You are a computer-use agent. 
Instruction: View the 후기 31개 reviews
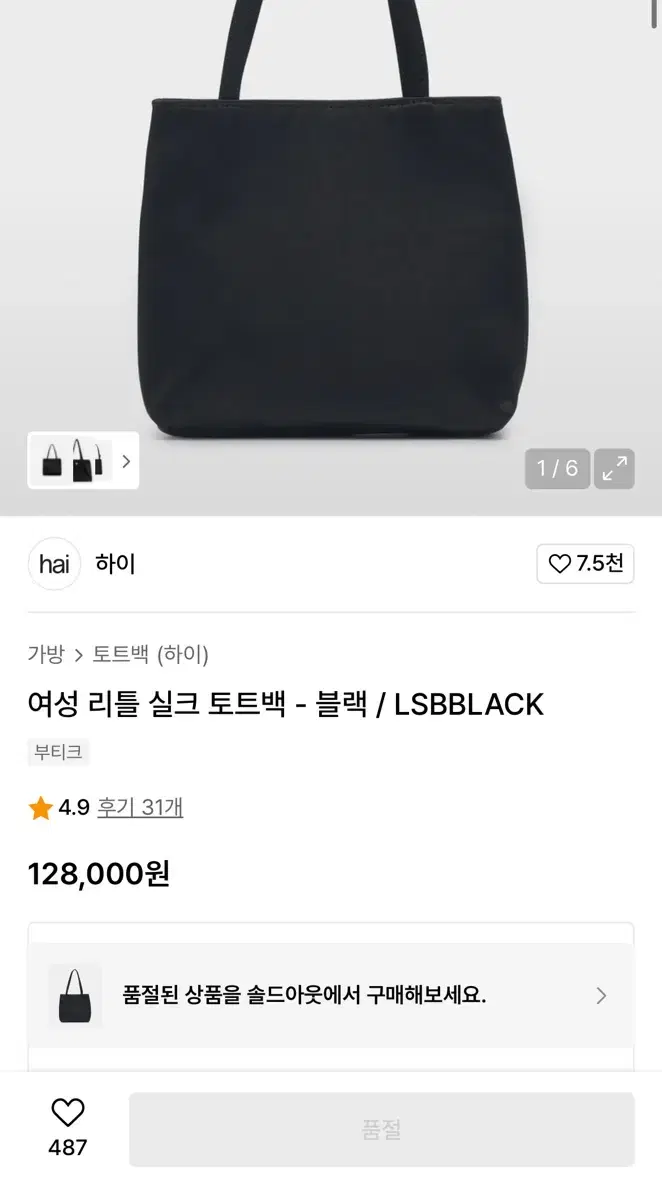139,808
